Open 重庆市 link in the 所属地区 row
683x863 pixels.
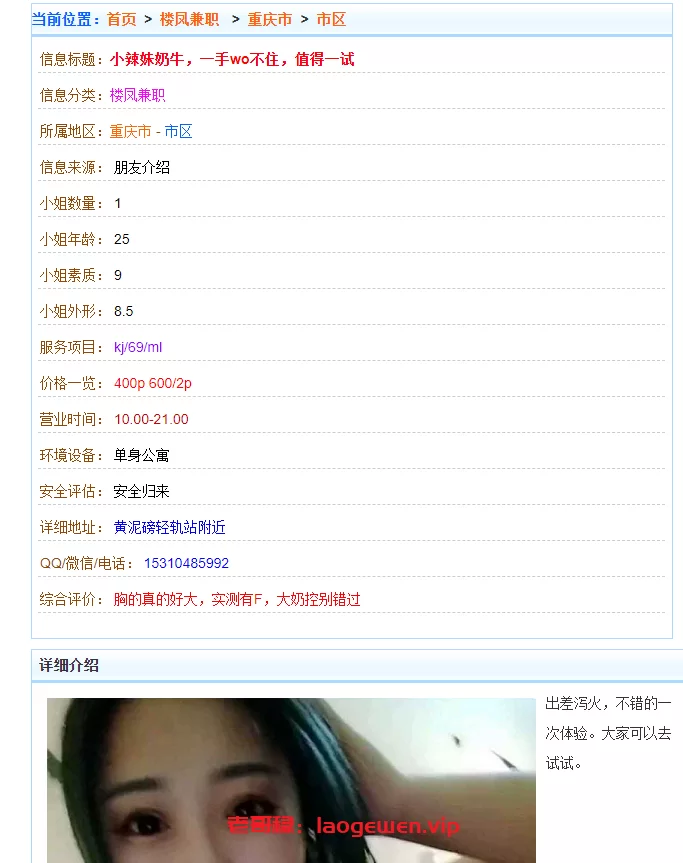pyautogui.click(x=130, y=131)
